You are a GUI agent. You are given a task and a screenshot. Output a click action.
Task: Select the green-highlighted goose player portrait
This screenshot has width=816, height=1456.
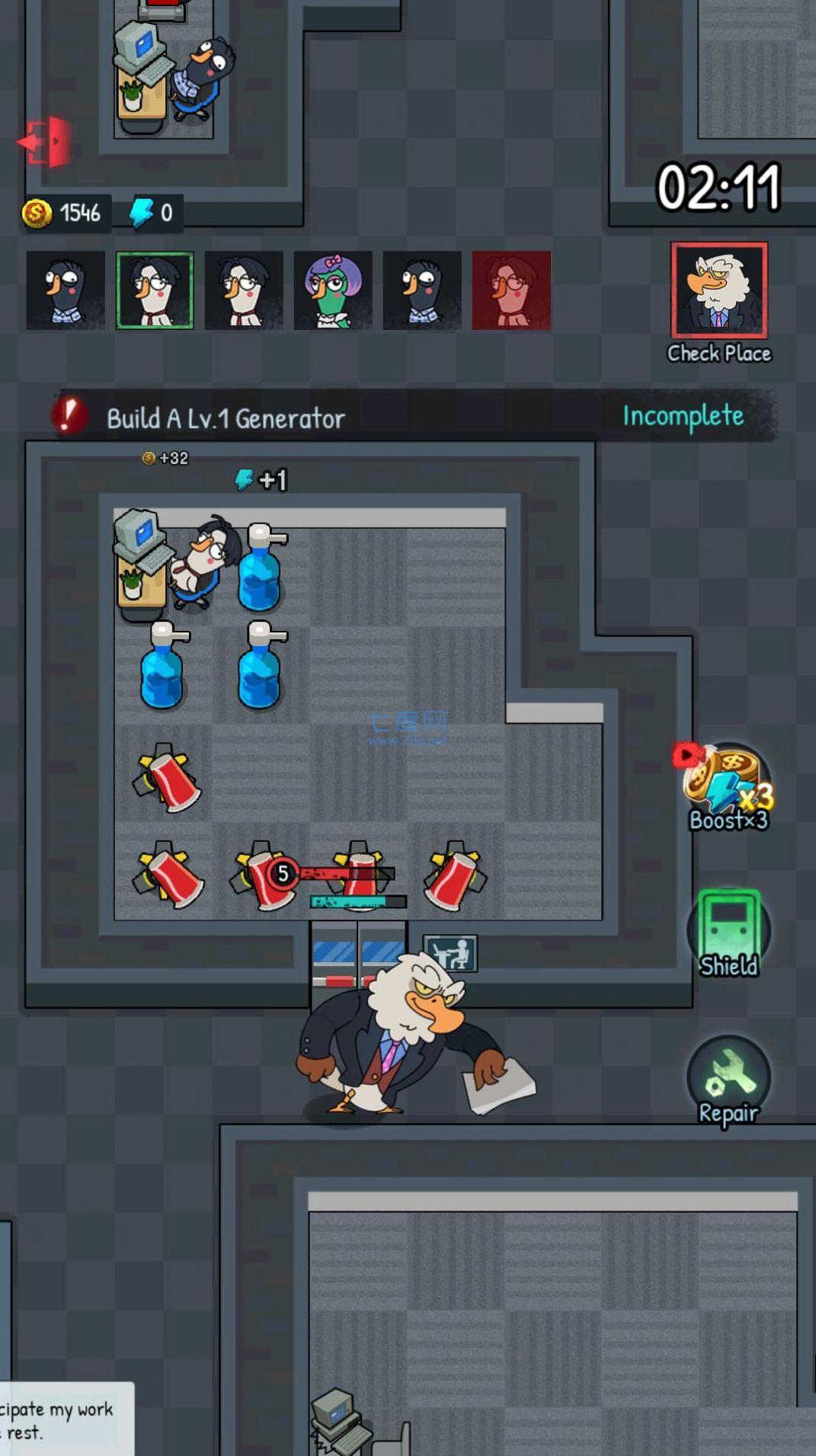(x=155, y=291)
